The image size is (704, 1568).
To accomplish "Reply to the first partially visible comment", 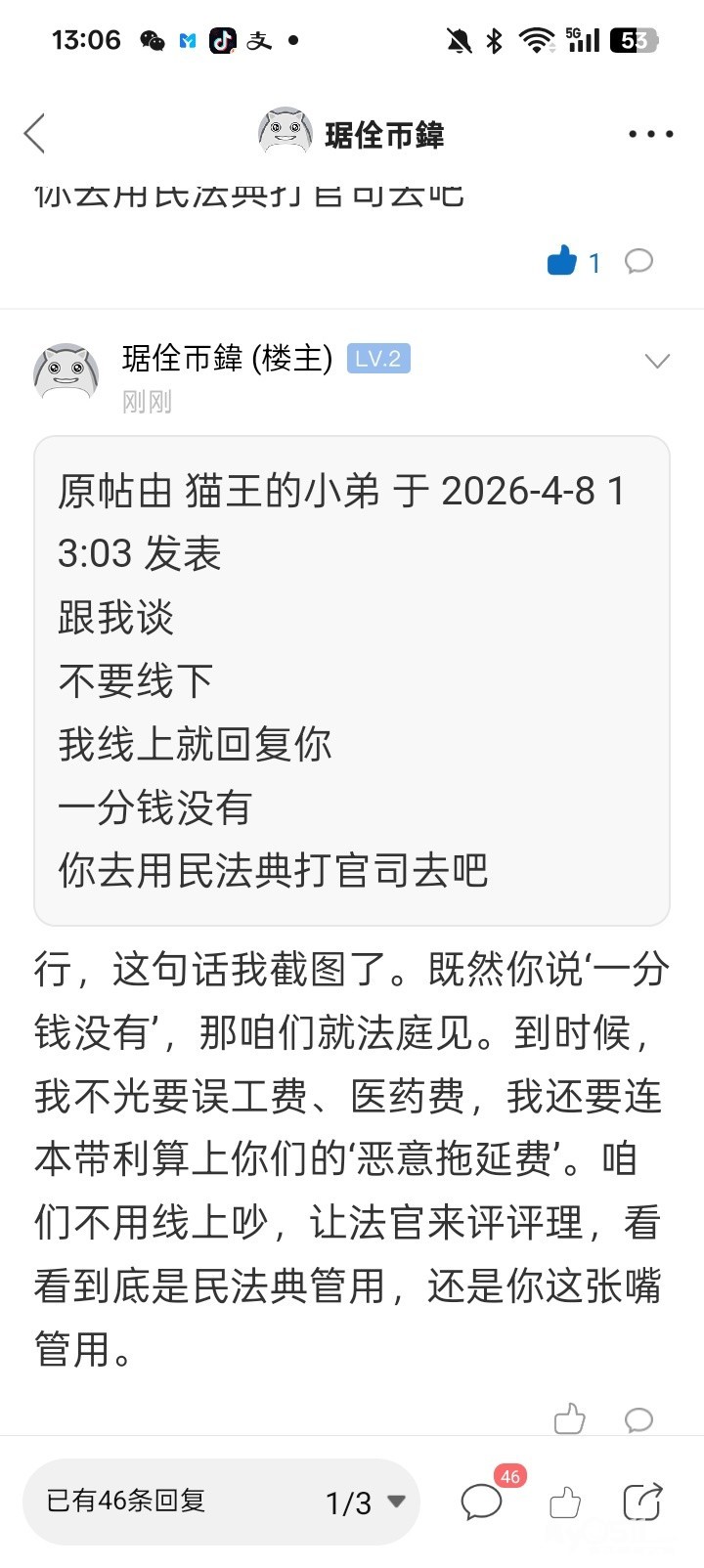I will (x=638, y=261).
